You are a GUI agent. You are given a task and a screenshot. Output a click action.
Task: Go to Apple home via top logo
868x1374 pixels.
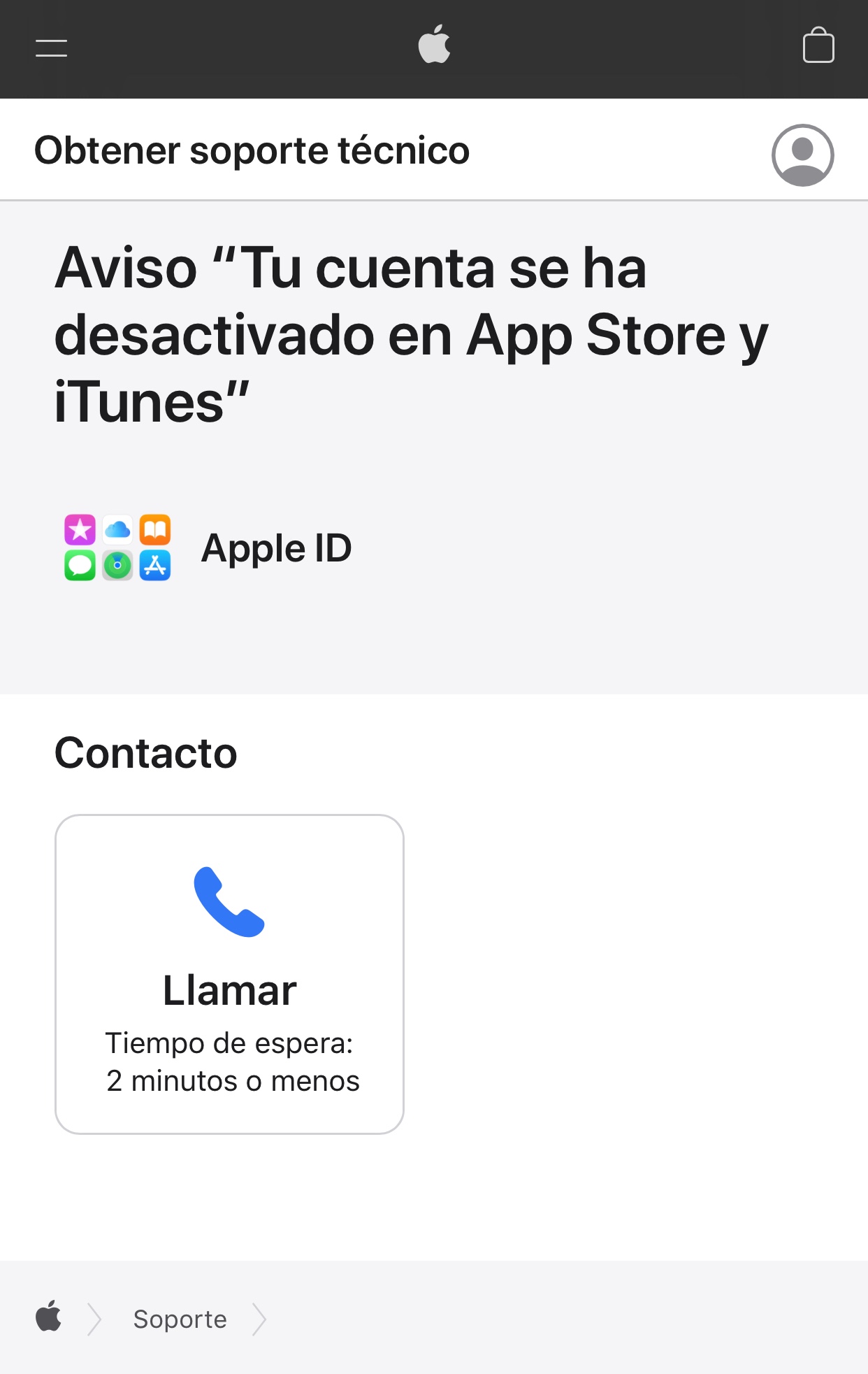click(x=434, y=44)
